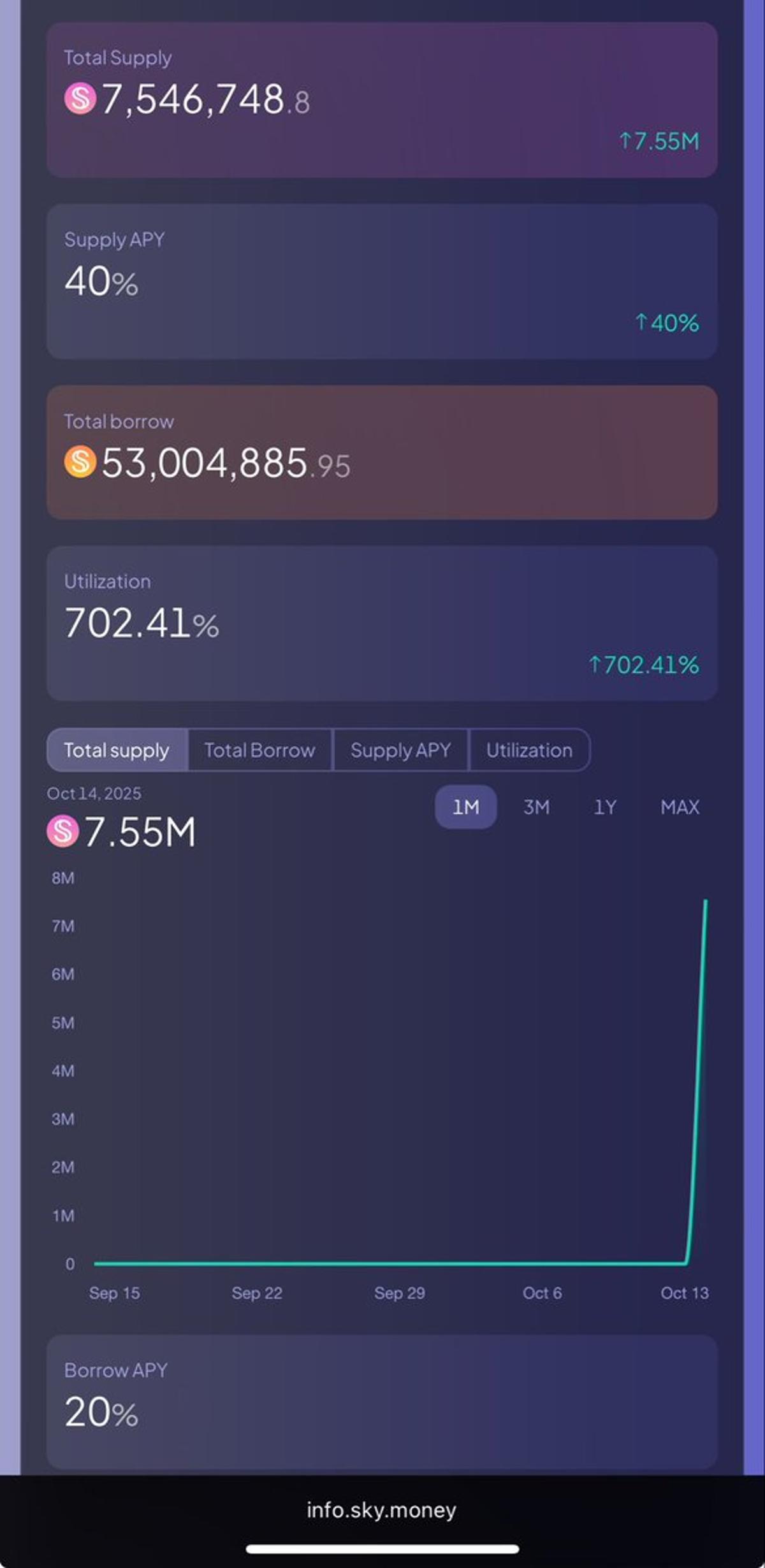
Task: Click the ↑7.55M change indicator
Action: pyautogui.click(x=658, y=141)
